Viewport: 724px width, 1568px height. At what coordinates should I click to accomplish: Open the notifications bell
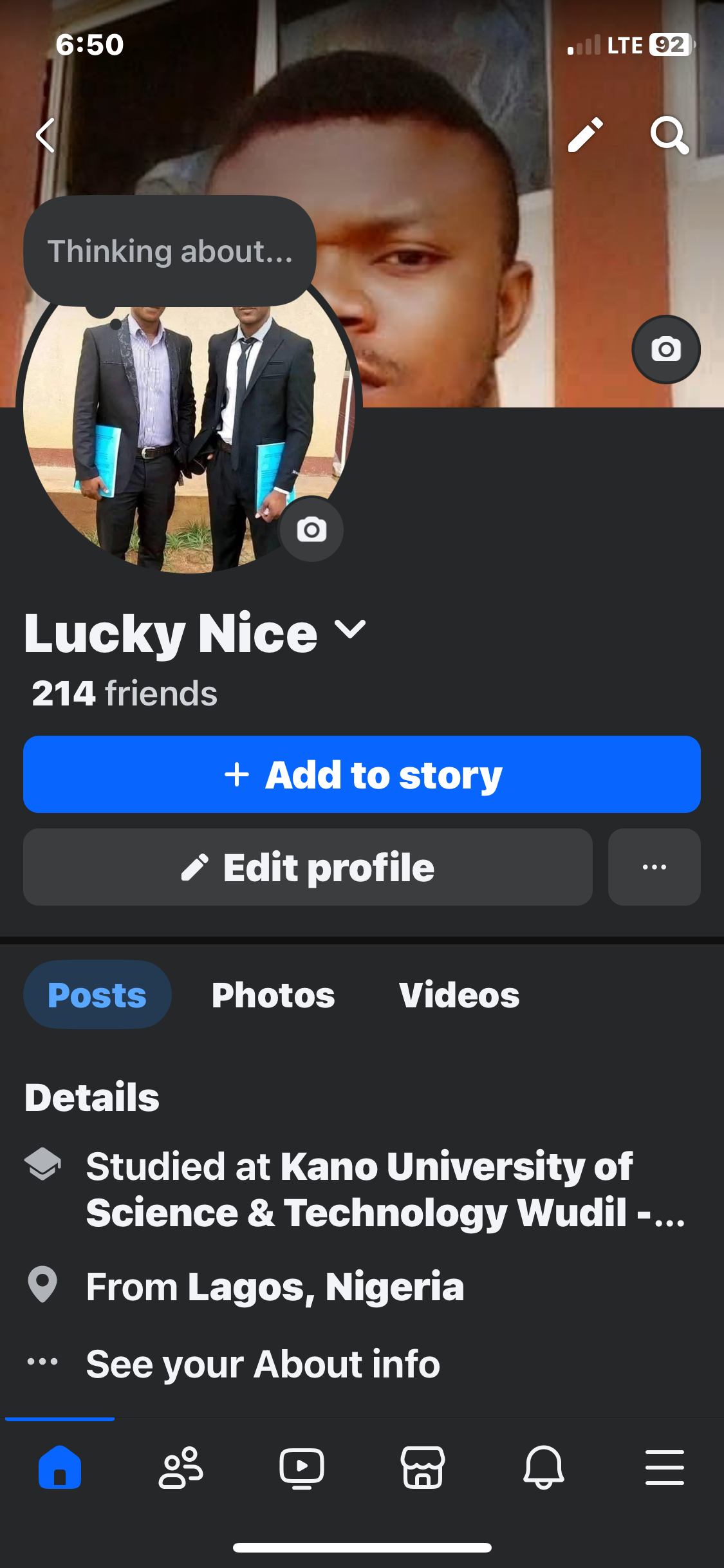tap(544, 1468)
